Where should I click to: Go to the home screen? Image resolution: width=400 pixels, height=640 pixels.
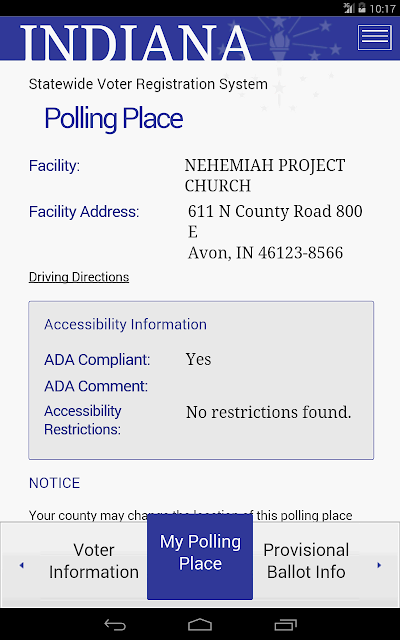coord(200,624)
